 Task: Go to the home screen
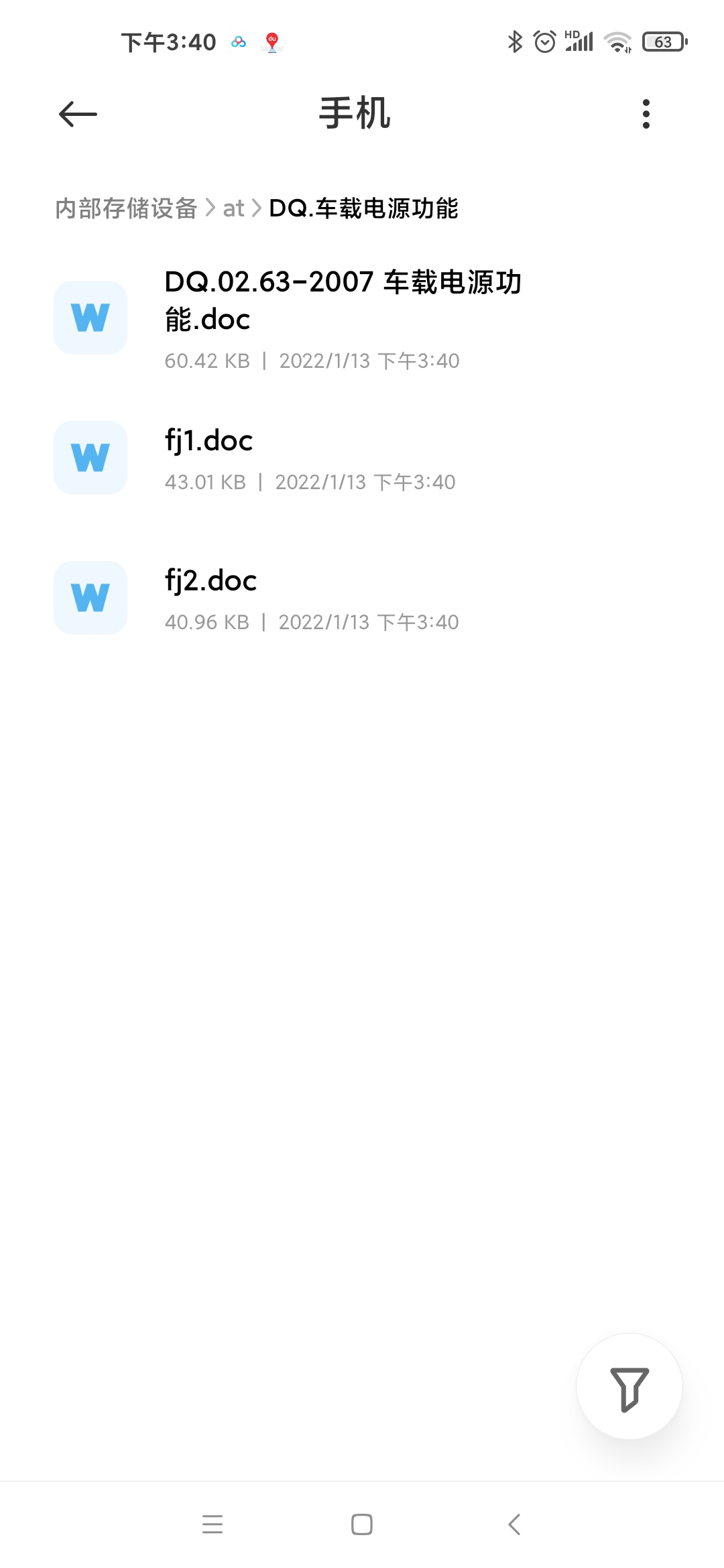[362, 1524]
